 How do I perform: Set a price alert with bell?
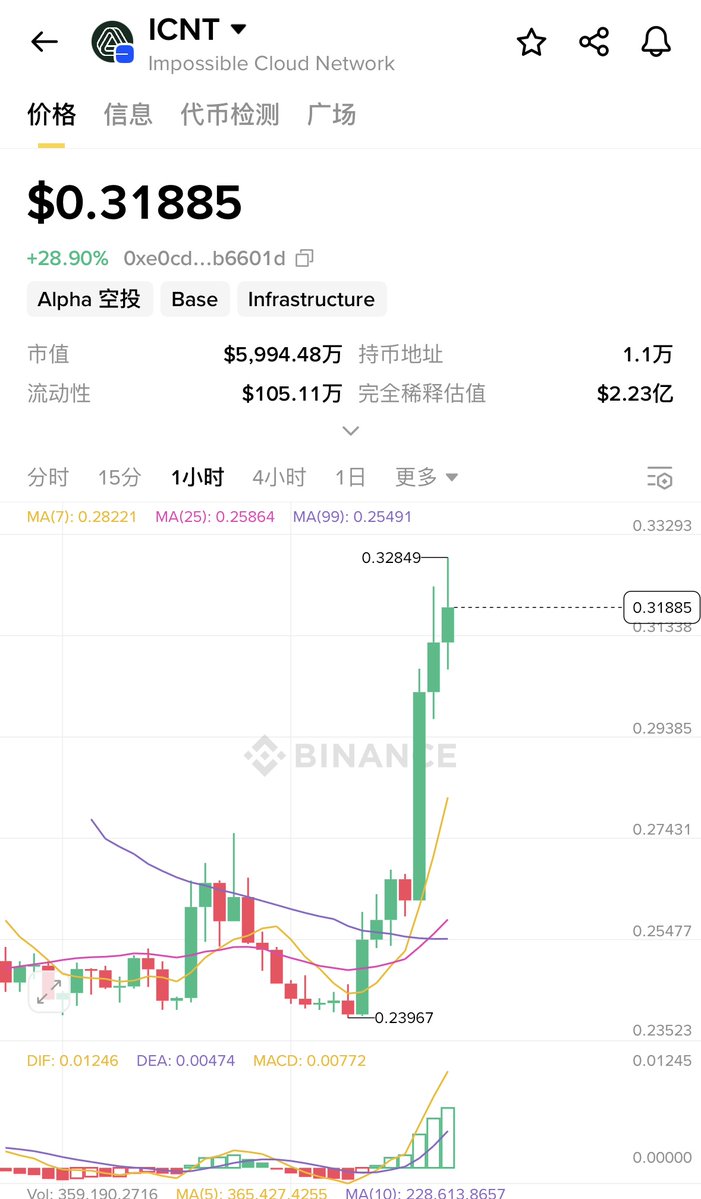[656, 42]
